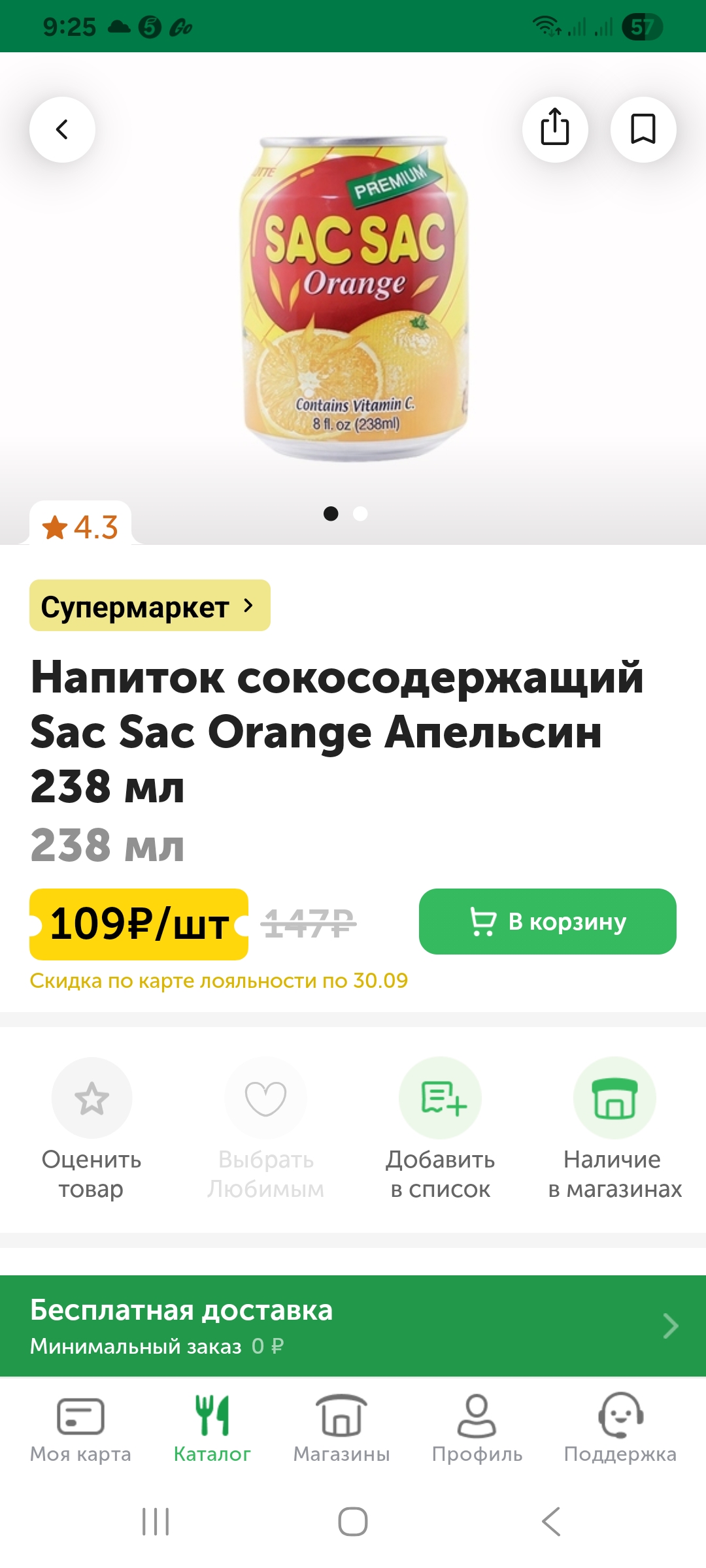Tap the 4.3 star rating badge

tap(80, 527)
